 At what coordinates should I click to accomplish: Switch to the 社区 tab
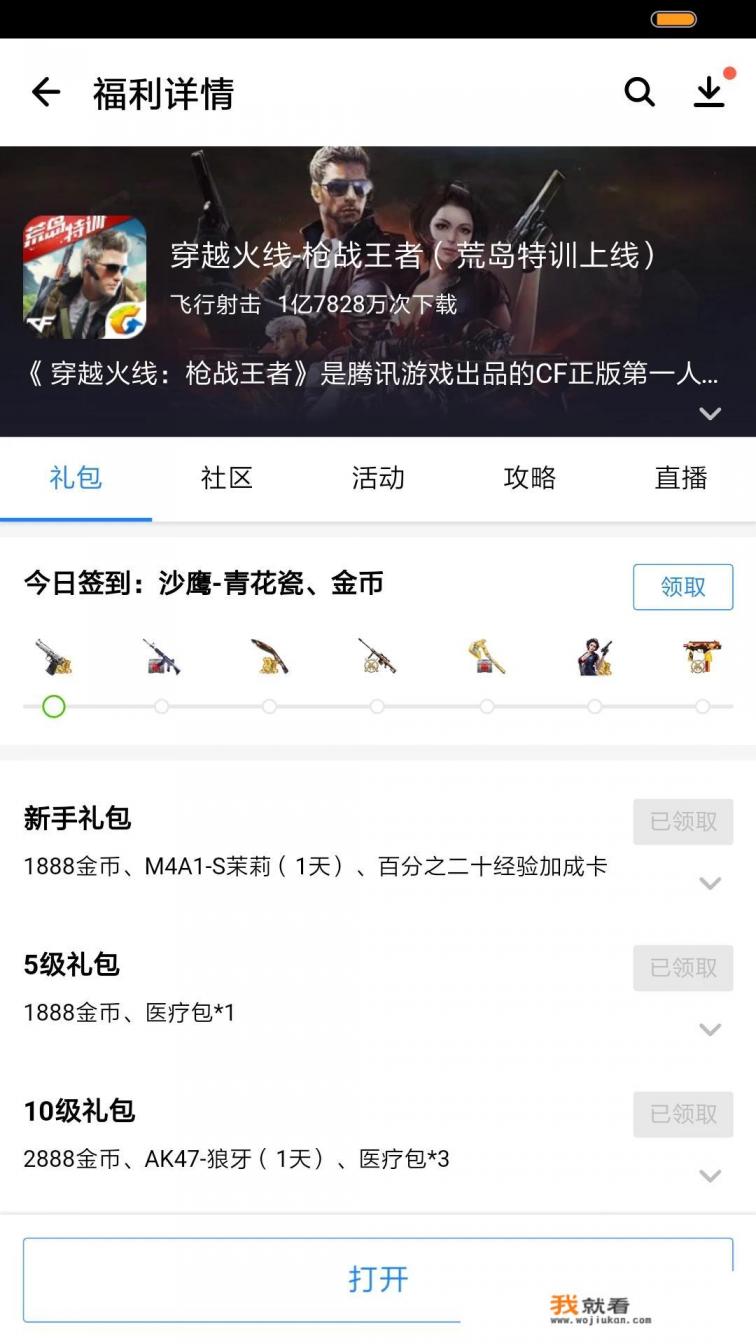point(225,479)
